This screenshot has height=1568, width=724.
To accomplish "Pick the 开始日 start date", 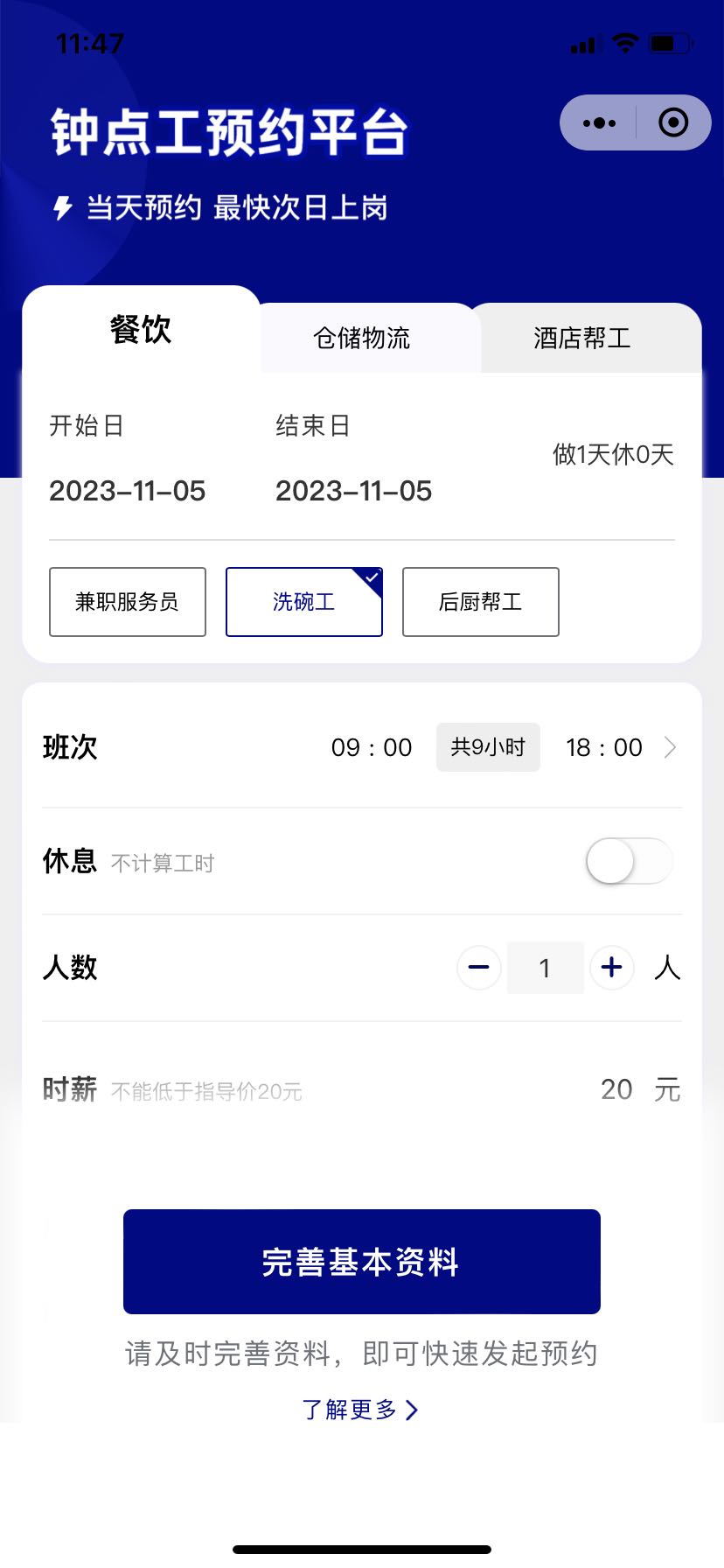I will point(128,458).
